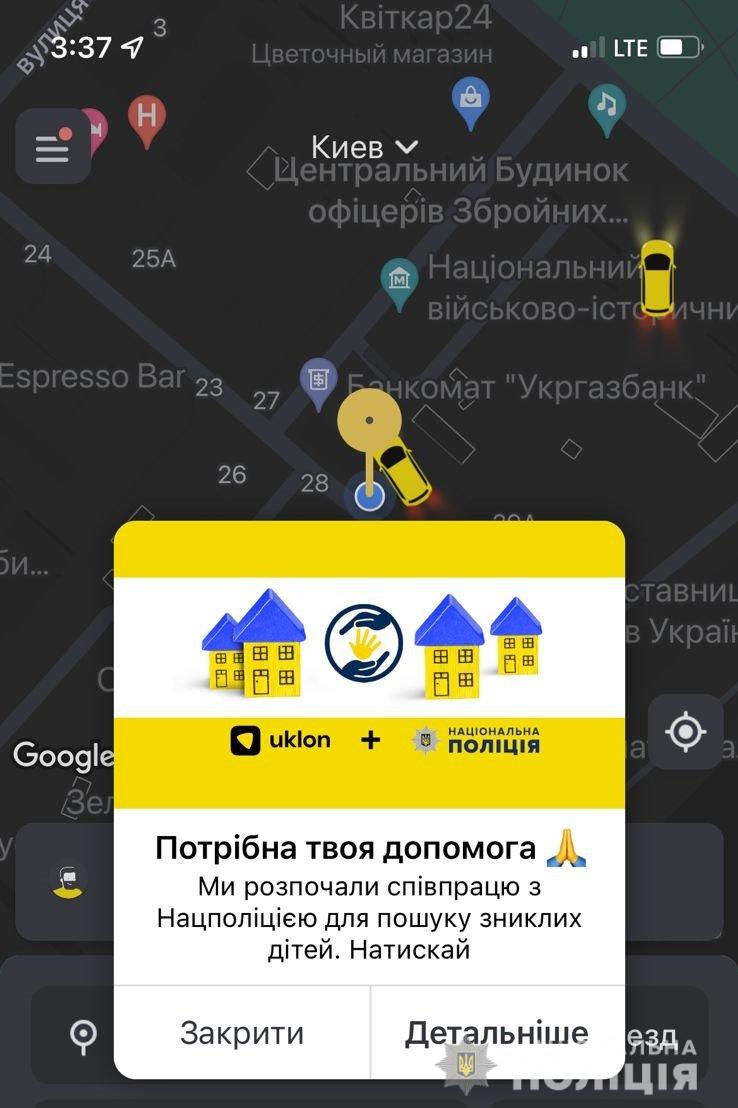
Task: Open the Uklon police partnership banner
Action: (x=369, y=665)
